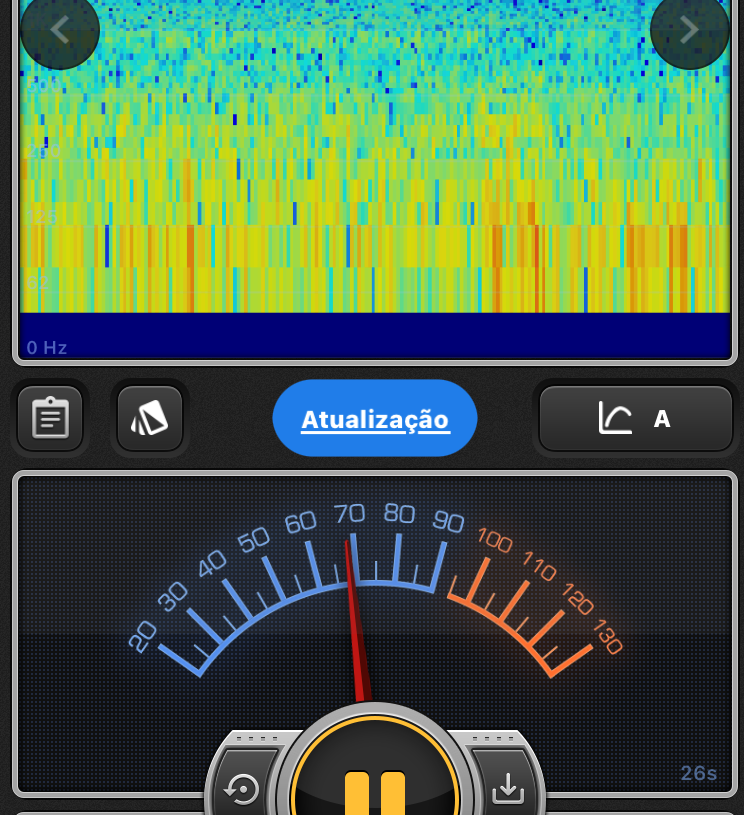The image size is (744, 815).
Task: Open the clipboard notes icon
Action: click(x=50, y=418)
